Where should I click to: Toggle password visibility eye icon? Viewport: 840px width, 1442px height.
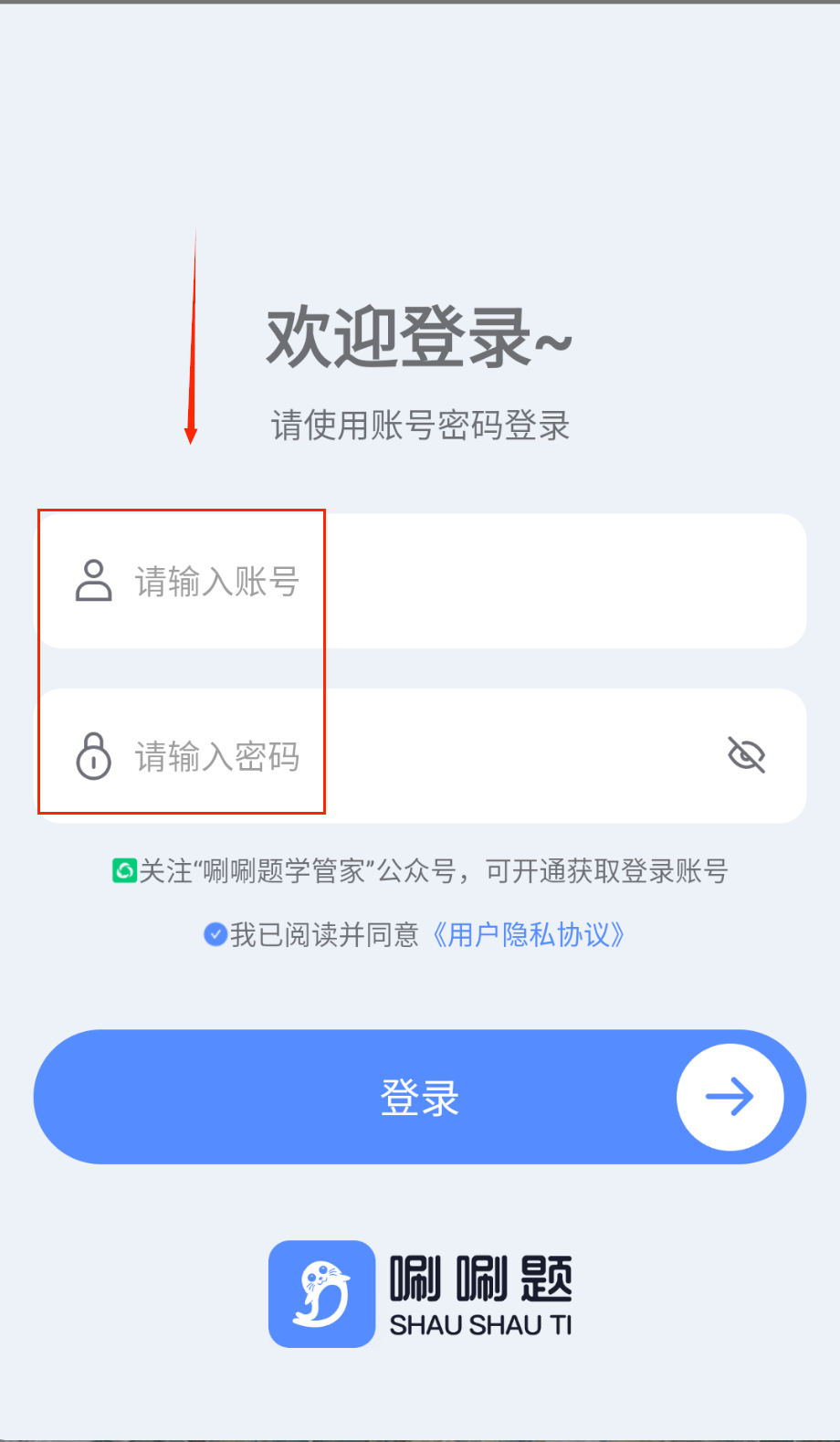746,755
